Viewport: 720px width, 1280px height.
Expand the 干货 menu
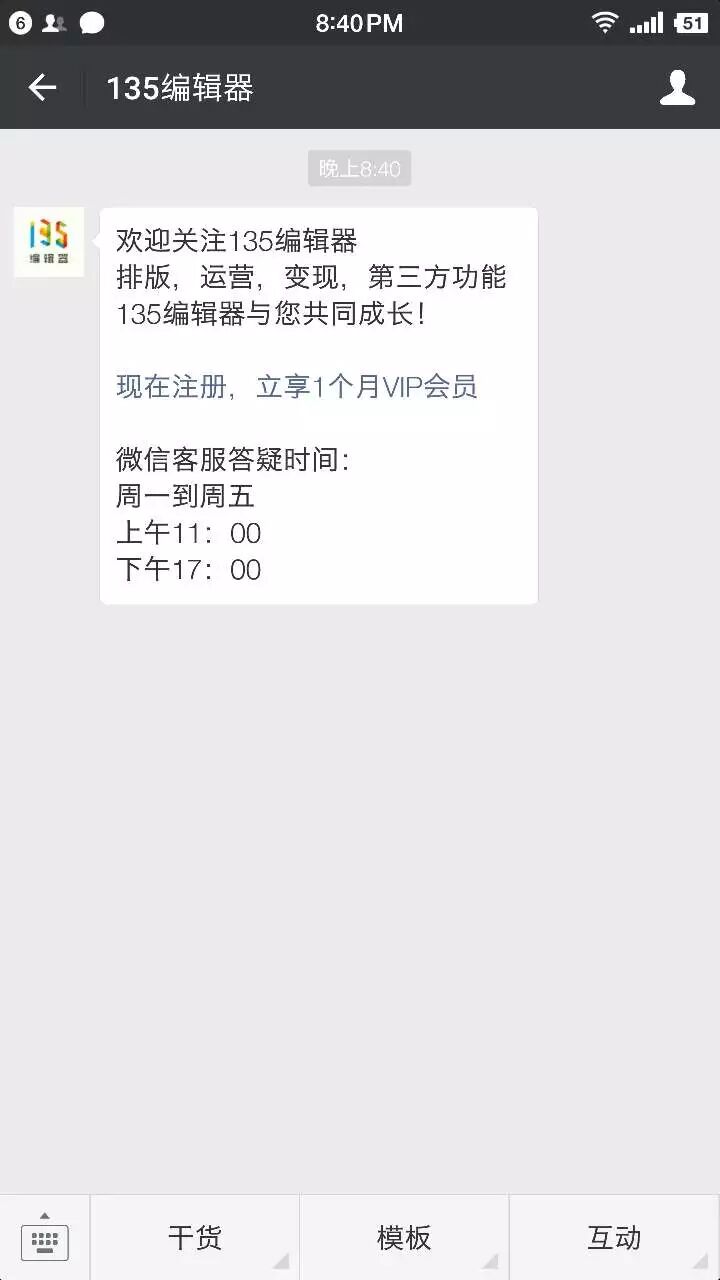point(195,1238)
